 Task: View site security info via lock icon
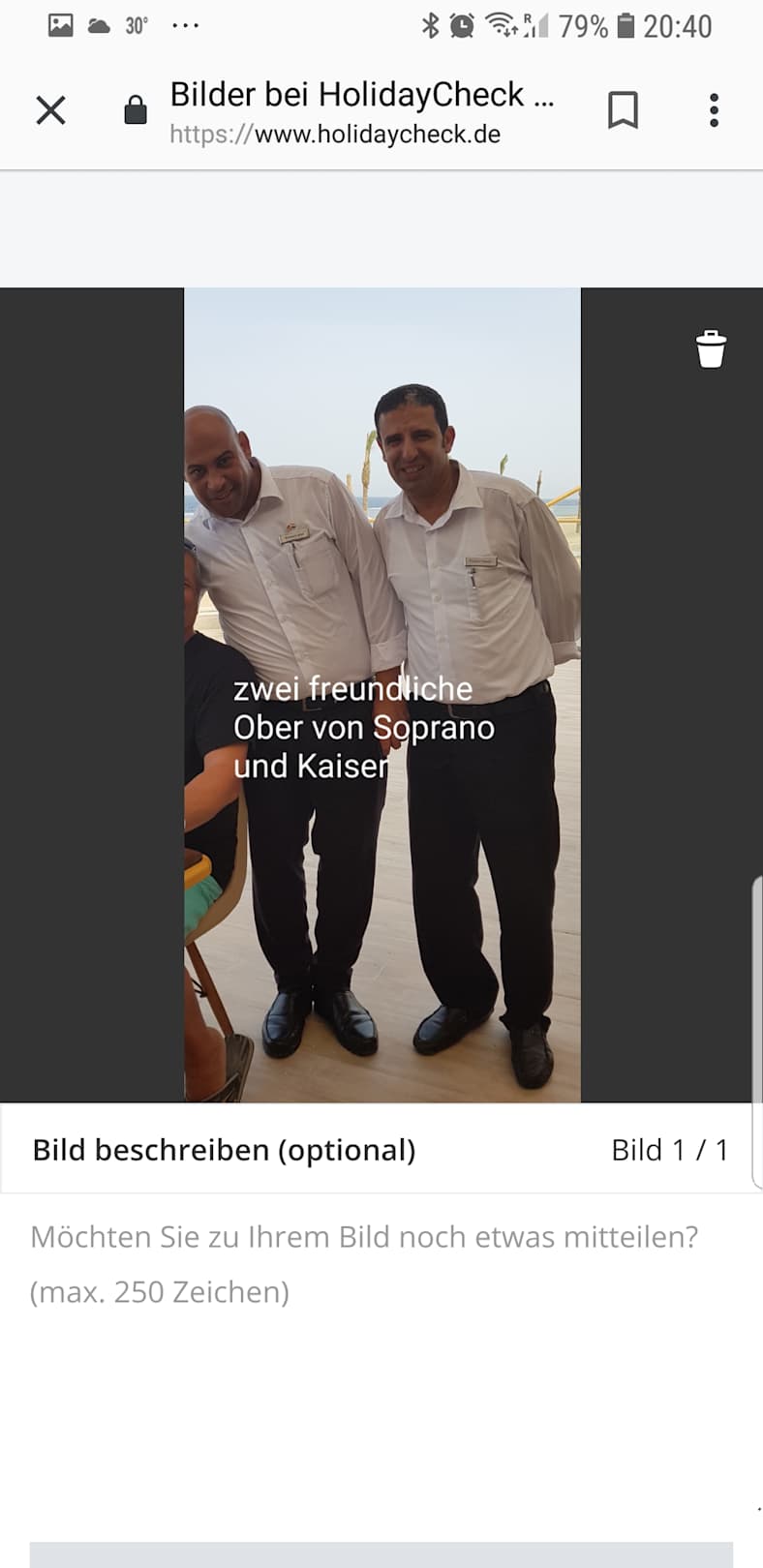[136, 111]
